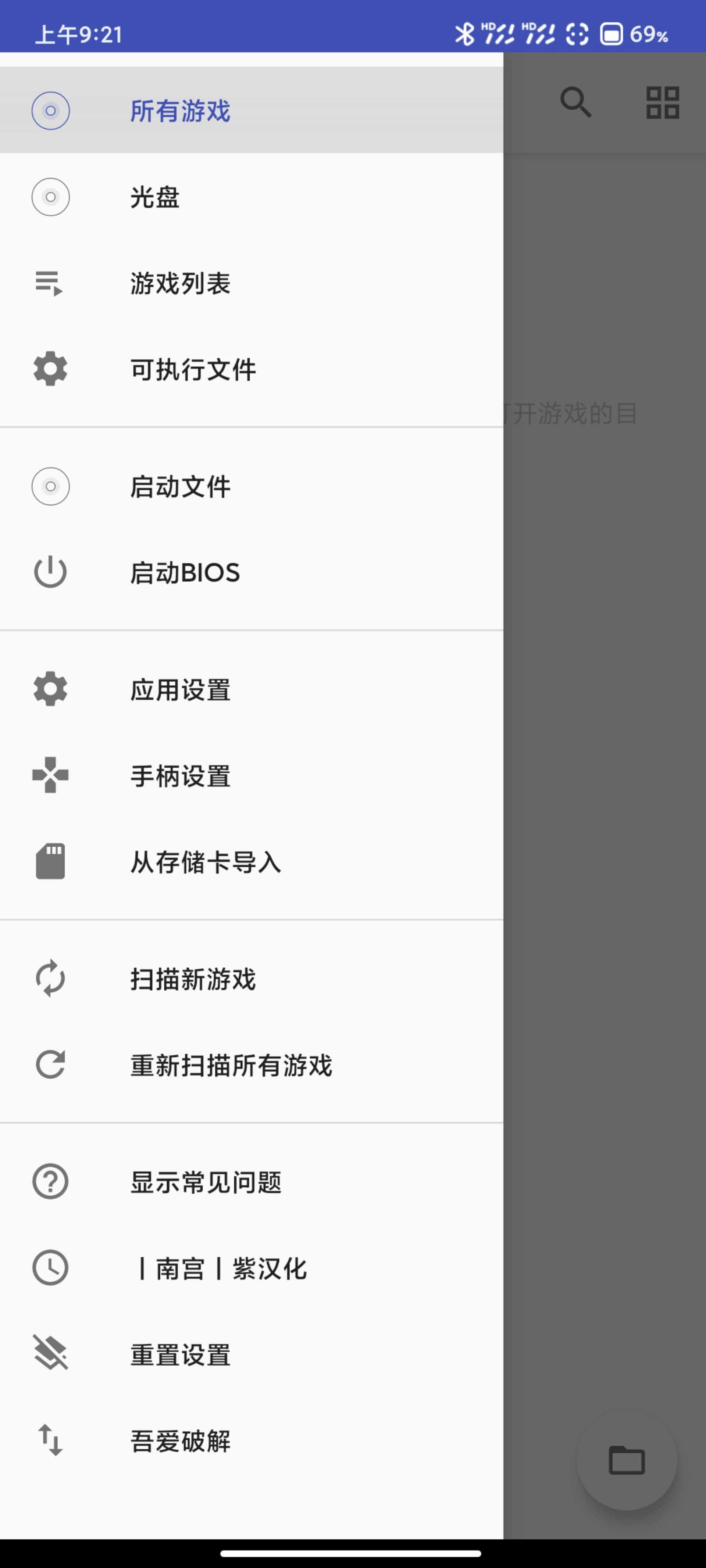Select 所有游戏 in the drawer
Image resolution: width=706 pixels, height=1568 pixels.
pyautogui.click(x=180, y=111)
